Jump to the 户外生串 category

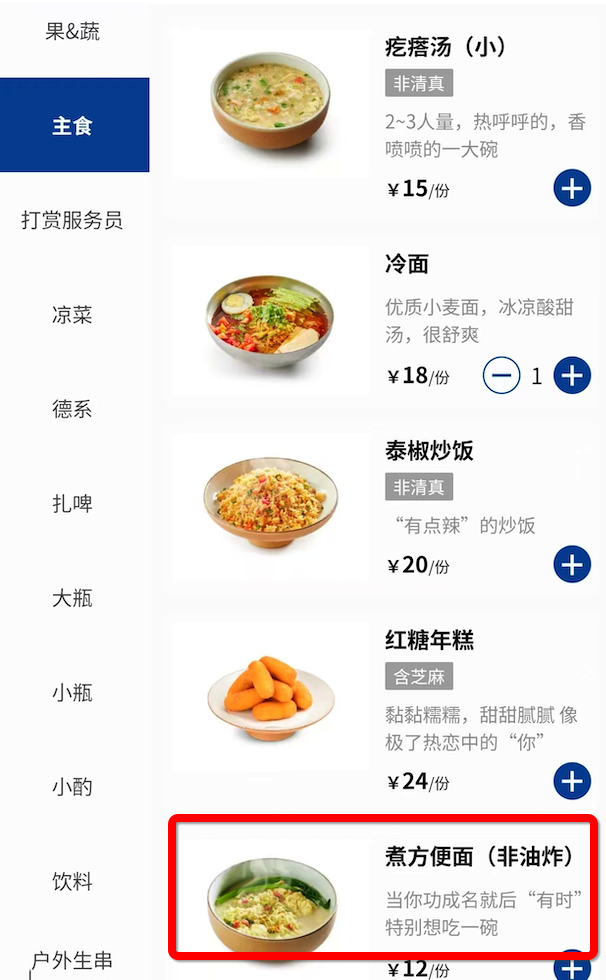point(73,962)
